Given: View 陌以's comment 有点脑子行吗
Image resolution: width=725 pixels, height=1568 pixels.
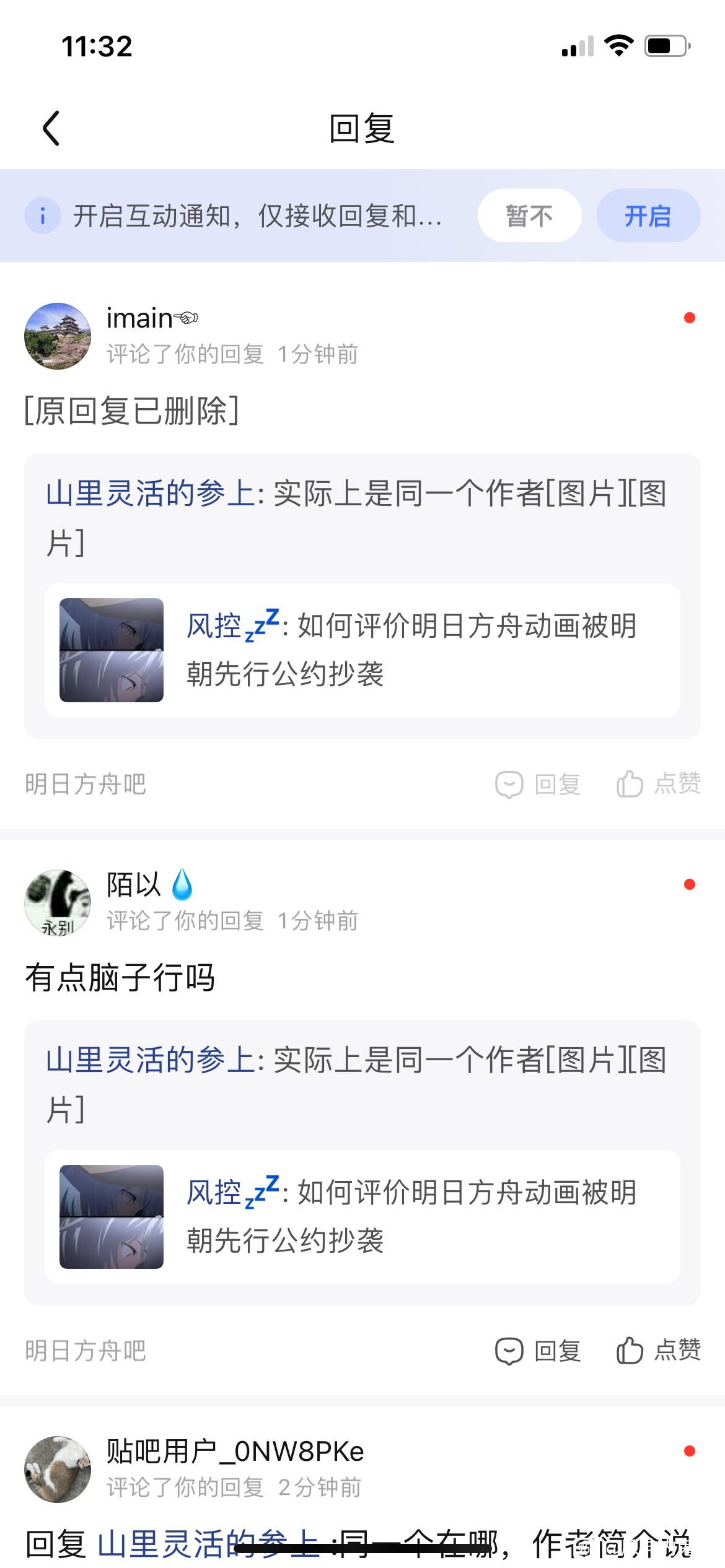Looking at the screenshot, I should pos(120,978).
